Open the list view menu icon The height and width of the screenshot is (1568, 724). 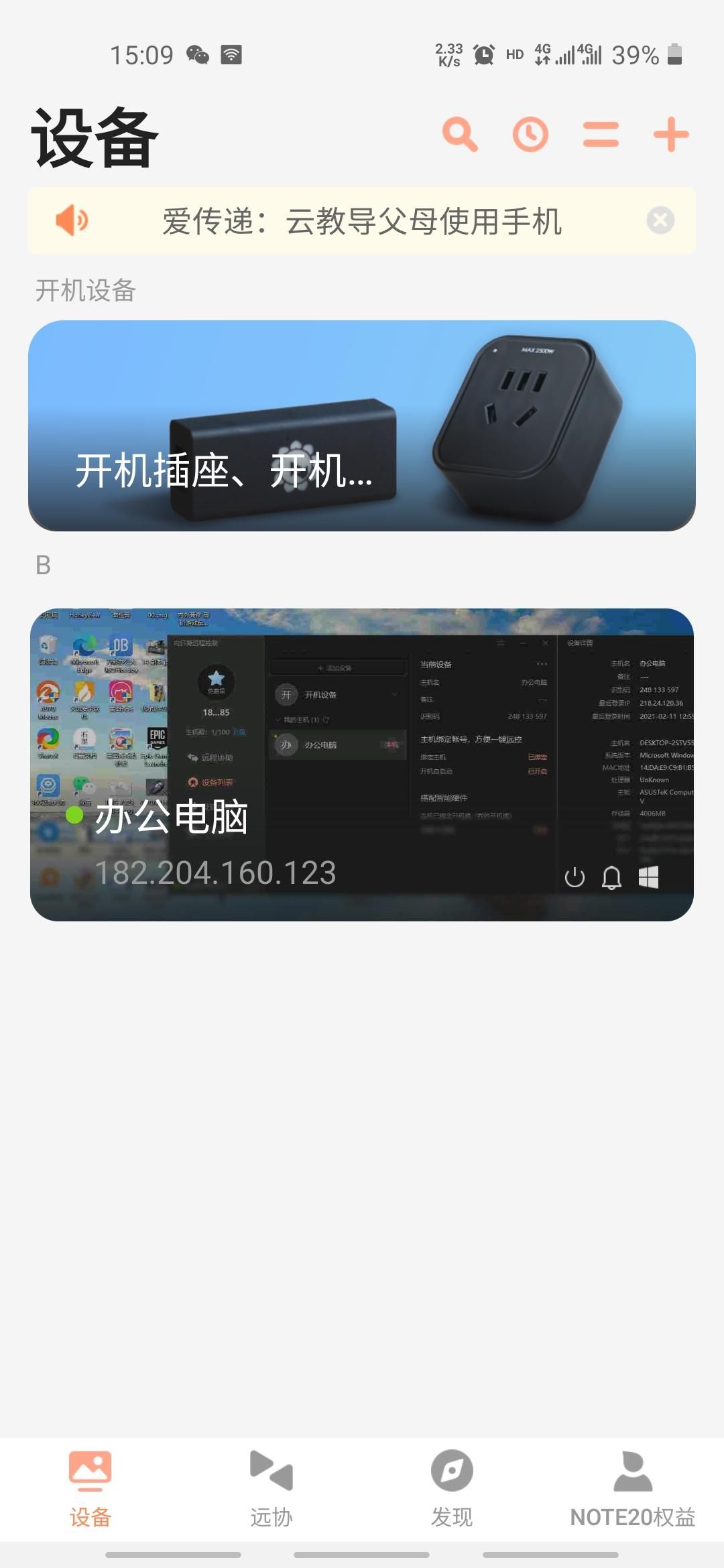click(x=601, y=135)
